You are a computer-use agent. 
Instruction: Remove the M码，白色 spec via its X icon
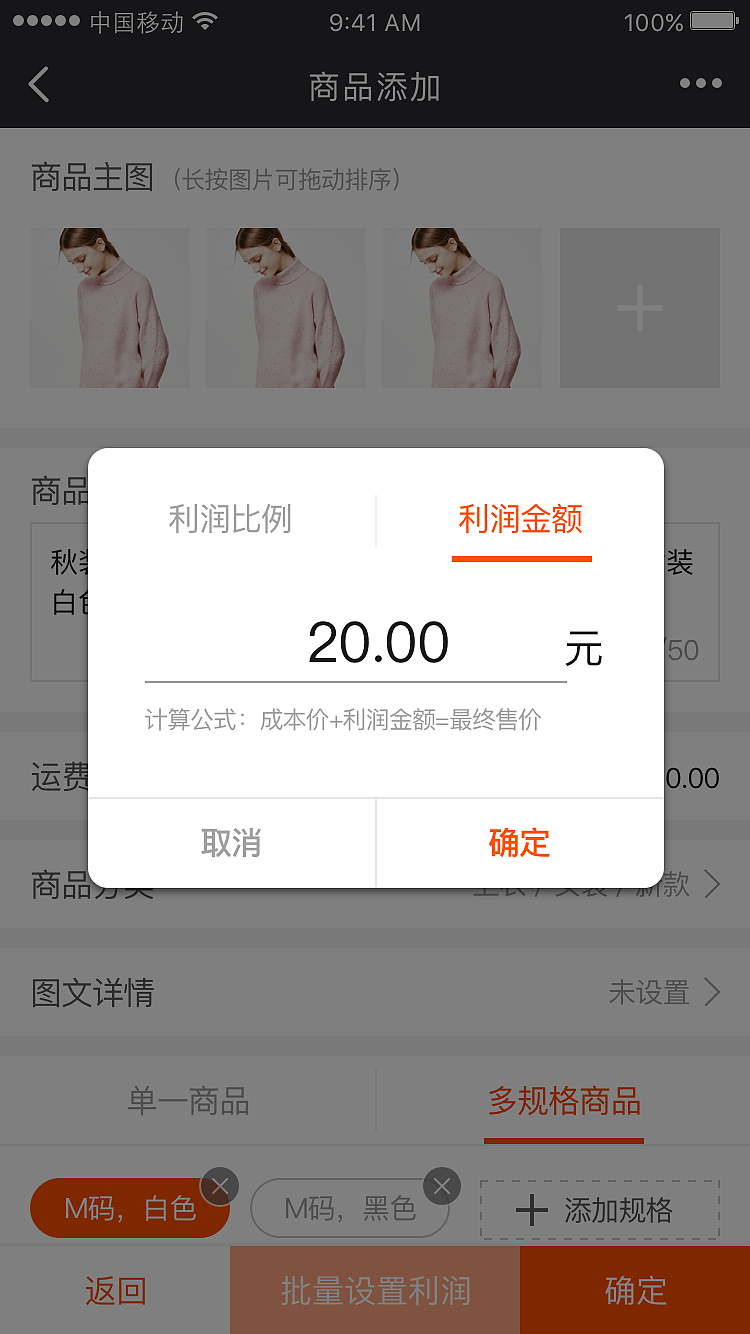tap(219, 1186)
